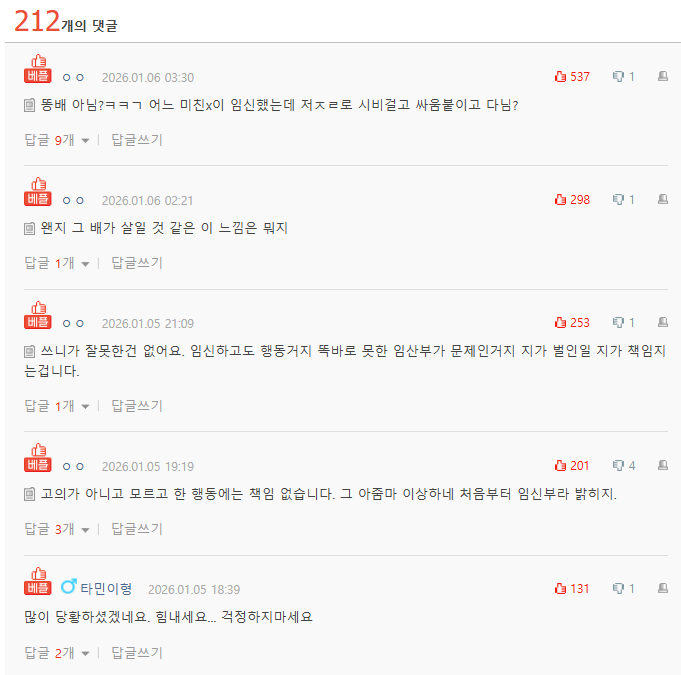Report the comment posted 2026.01.06 03:30
The height and width of the screenshot is (675, 681).
(662, 77)
